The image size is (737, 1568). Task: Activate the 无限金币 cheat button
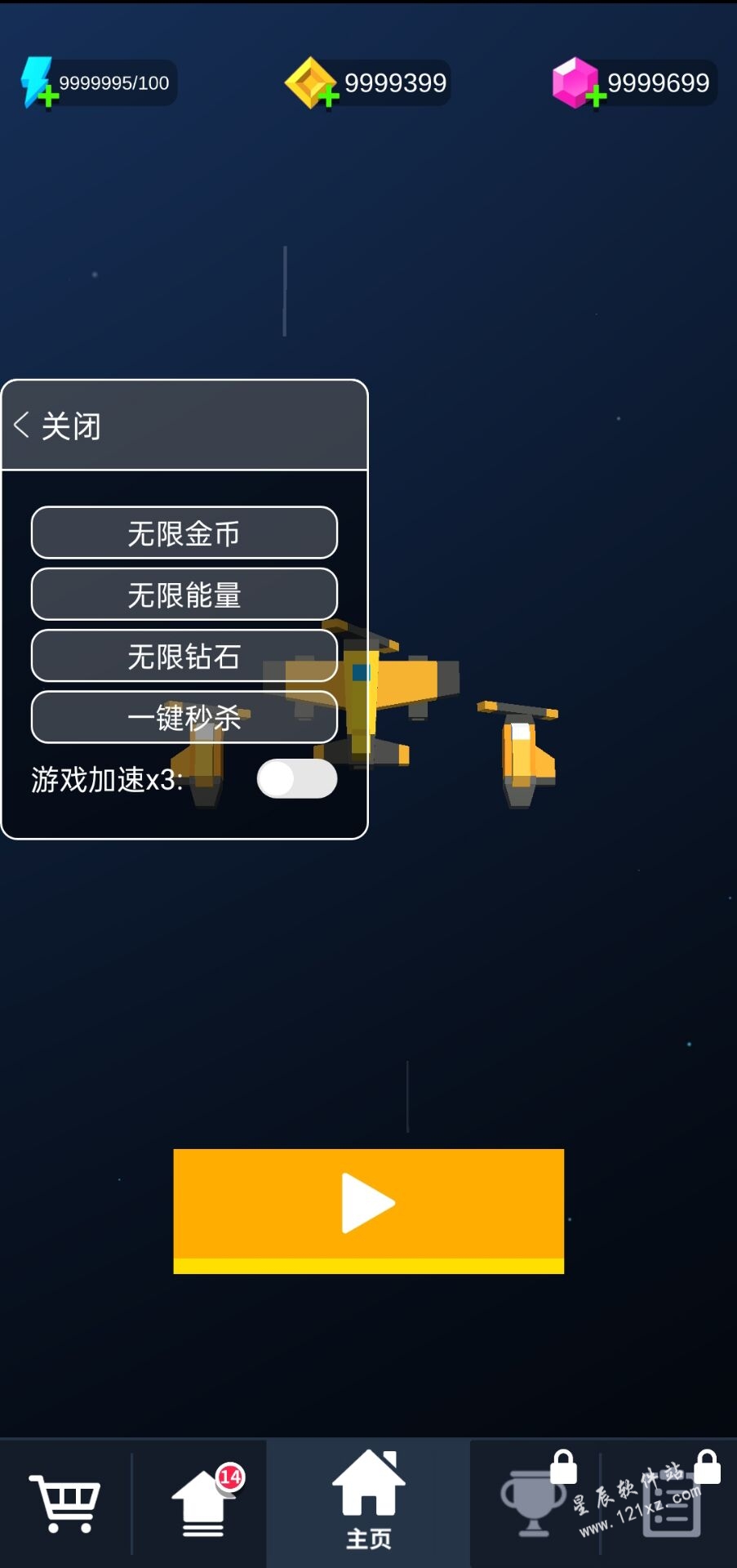184,533
